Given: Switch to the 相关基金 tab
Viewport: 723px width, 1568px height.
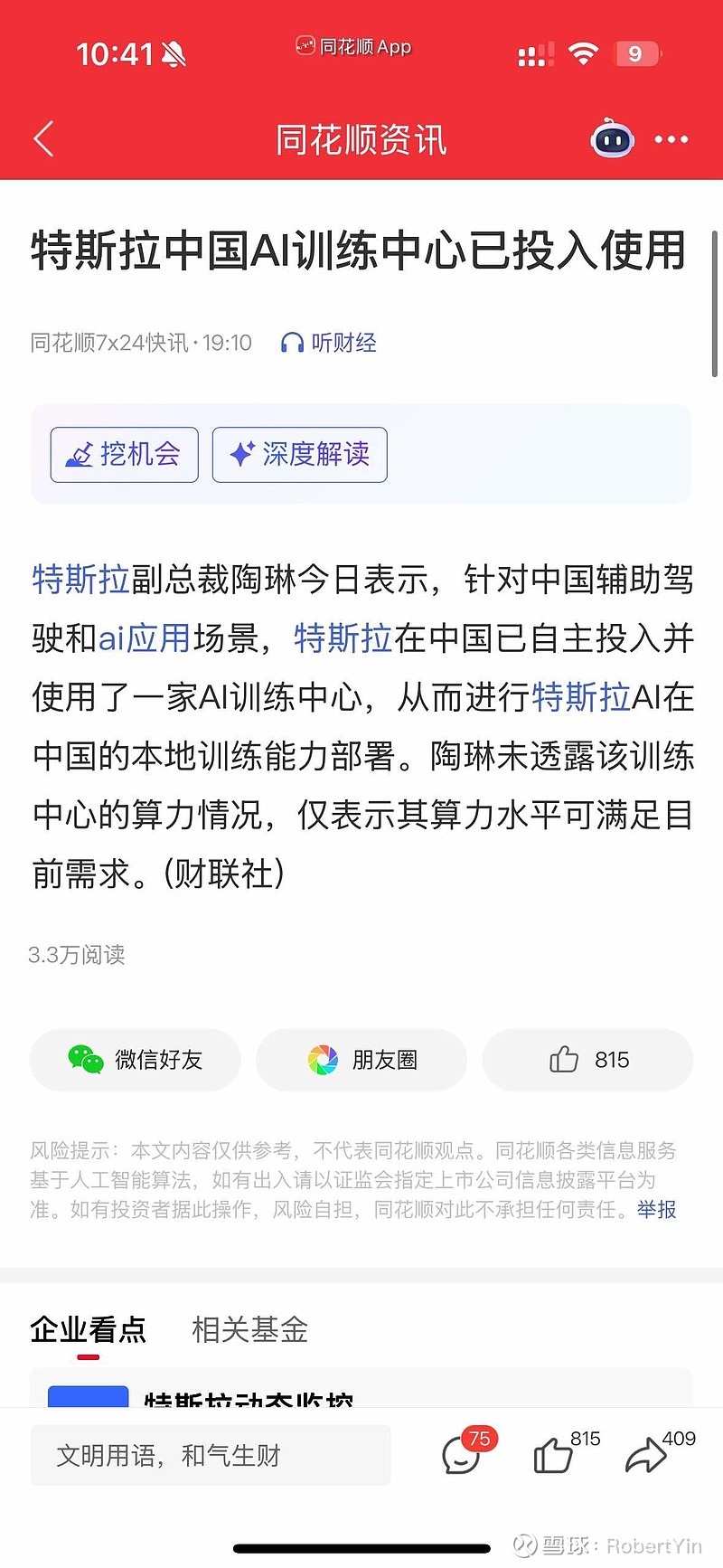Looking at the screenshot, I should pyautogui.click(x=249, y=1329).
